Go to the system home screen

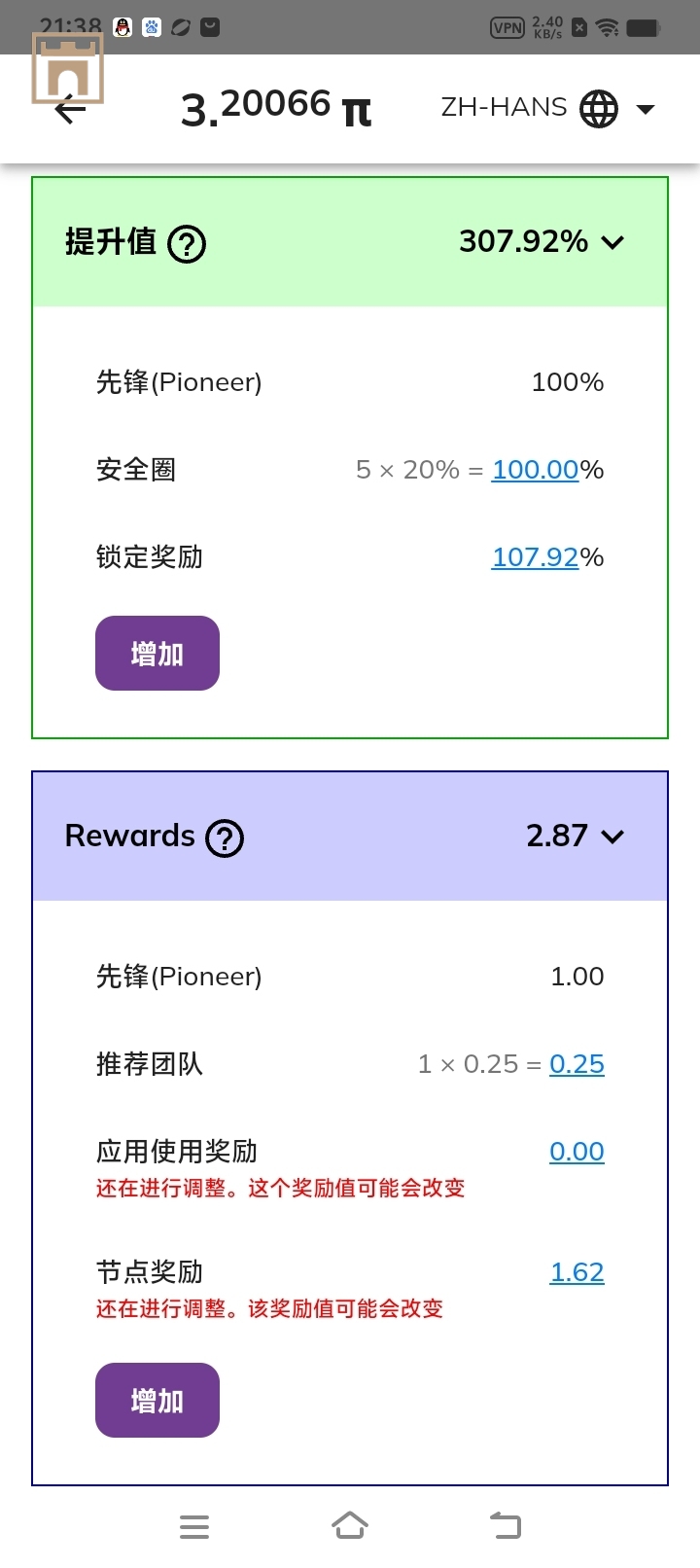coord(350,1526)
